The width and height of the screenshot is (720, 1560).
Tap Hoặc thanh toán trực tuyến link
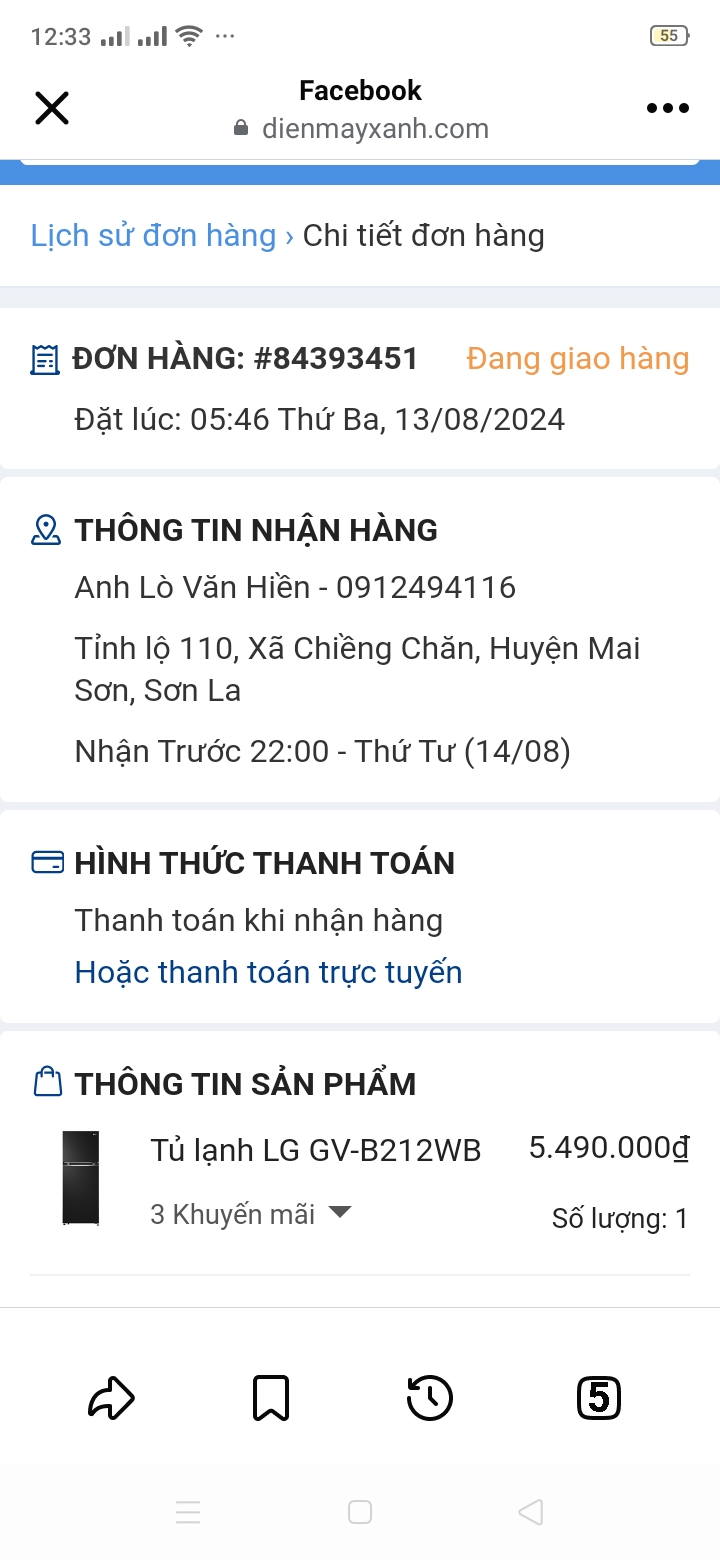(x=268, y=972)
